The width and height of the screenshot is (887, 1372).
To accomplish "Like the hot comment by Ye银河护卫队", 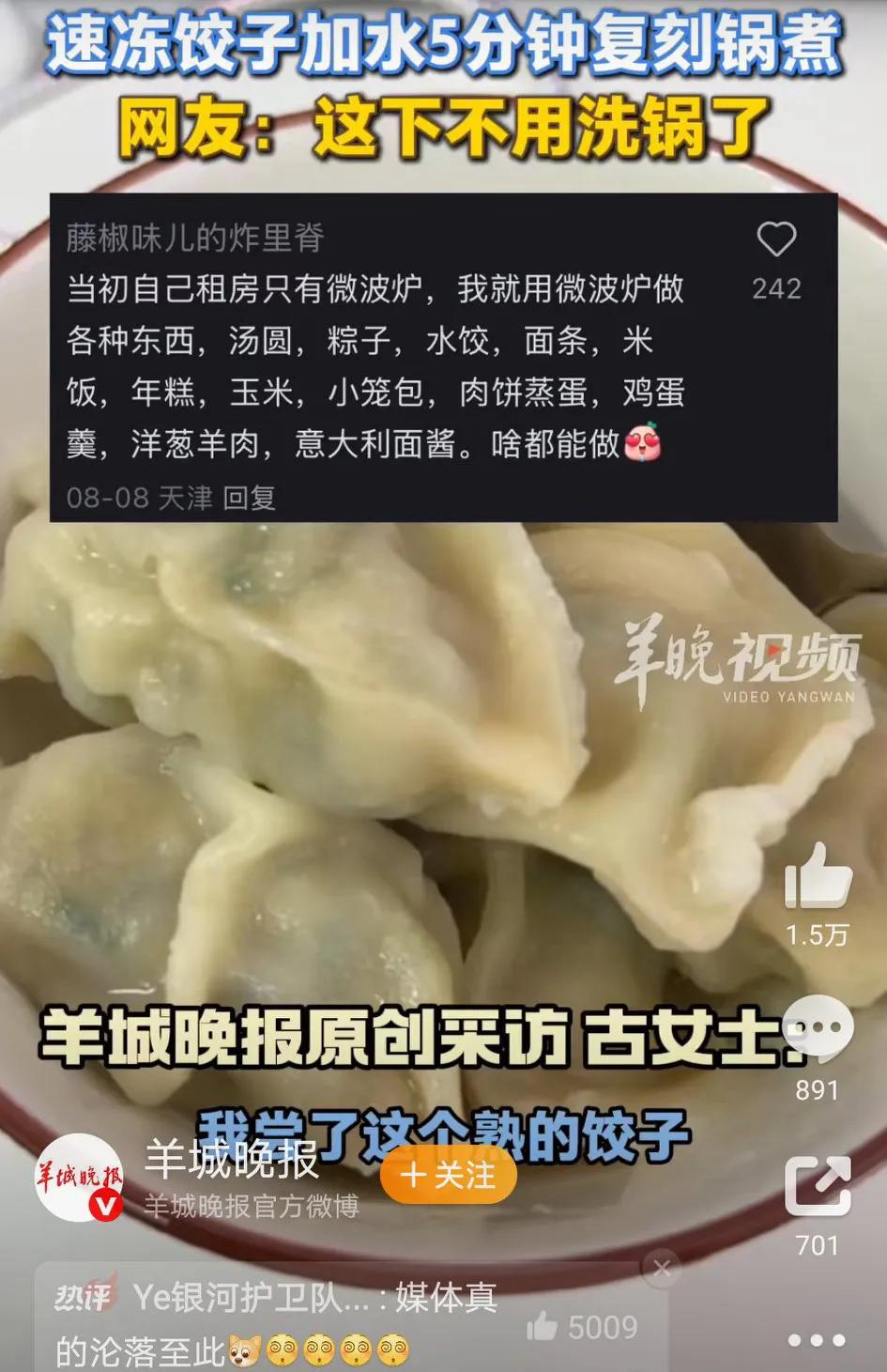I will pos(544,1327).
